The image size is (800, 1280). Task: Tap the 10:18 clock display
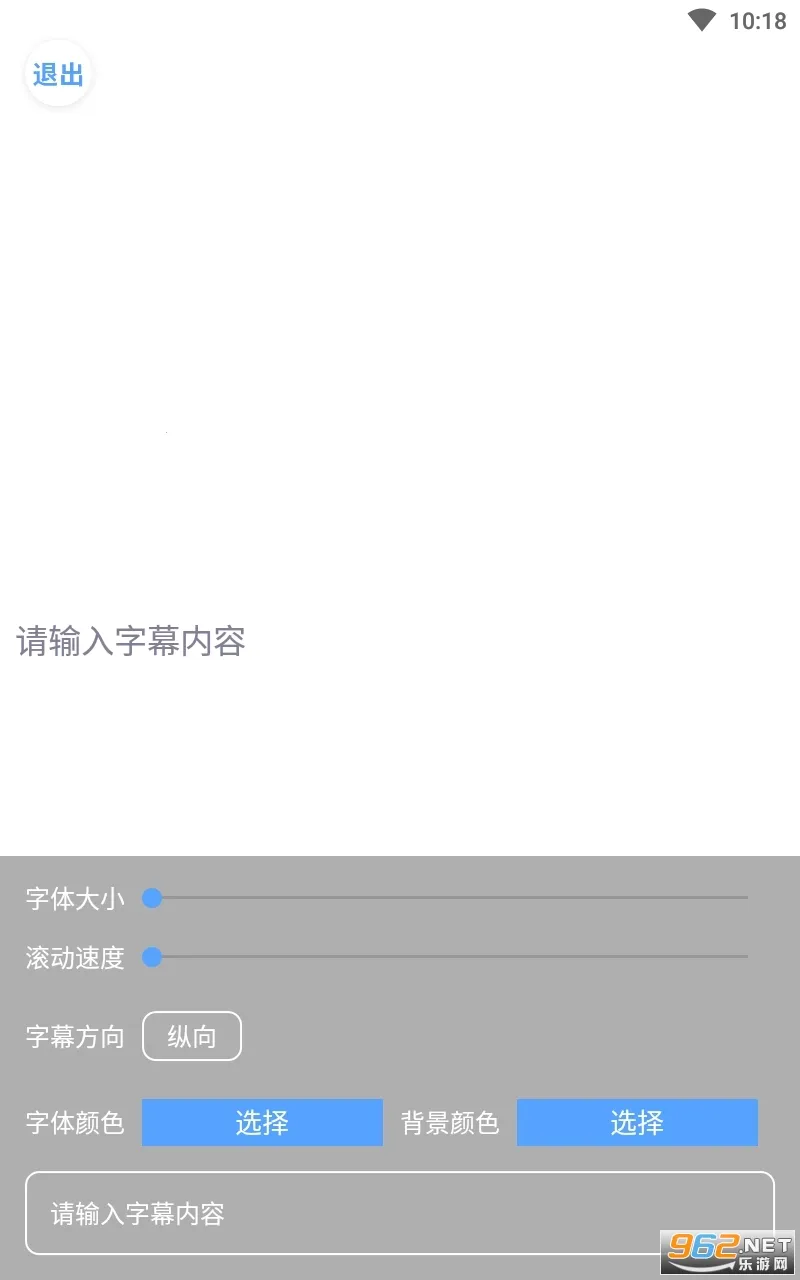(757, 20)
